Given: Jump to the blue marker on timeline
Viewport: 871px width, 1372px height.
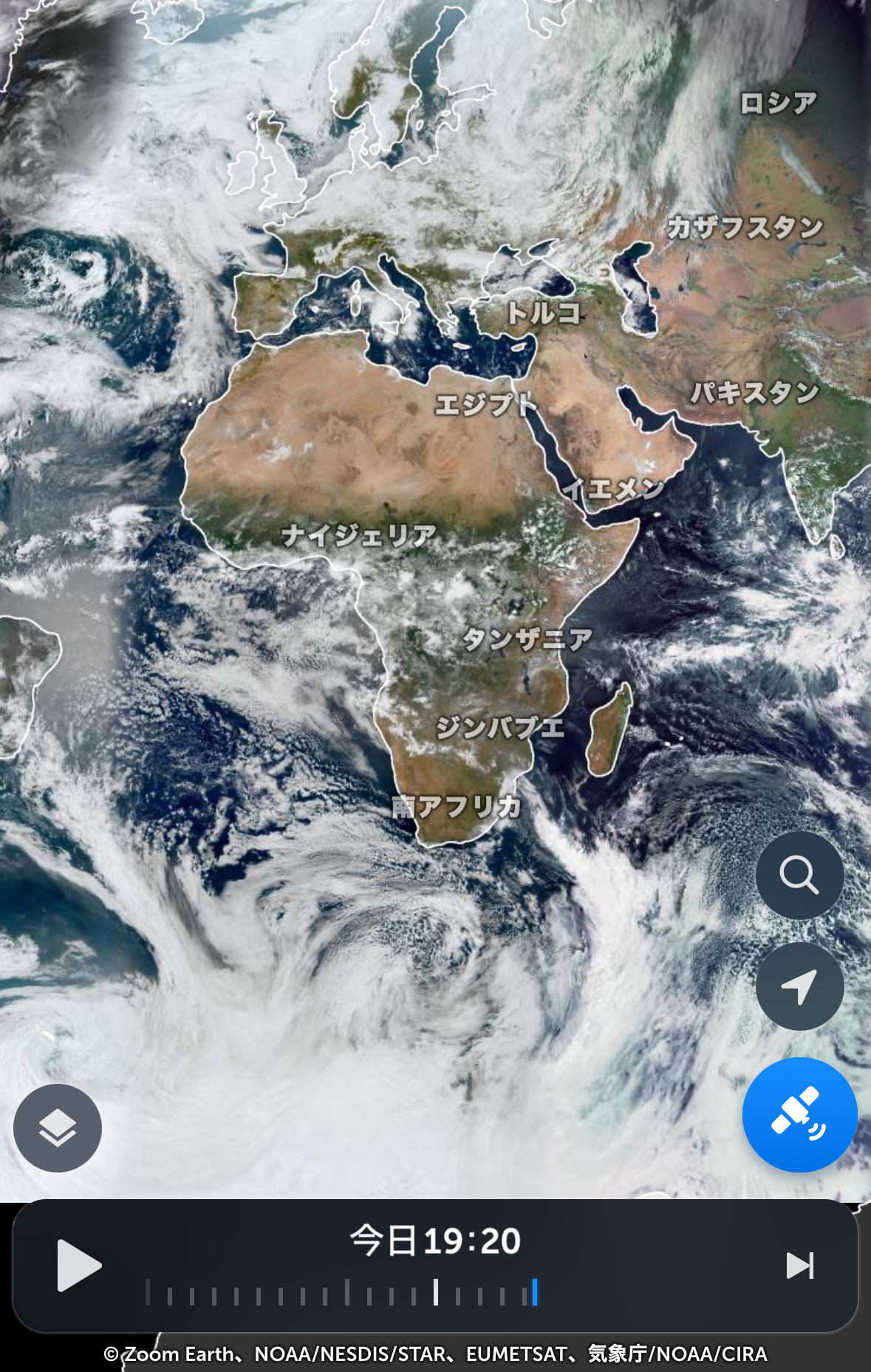Looking at the screenshot, I should click(x=535, y=1292).
